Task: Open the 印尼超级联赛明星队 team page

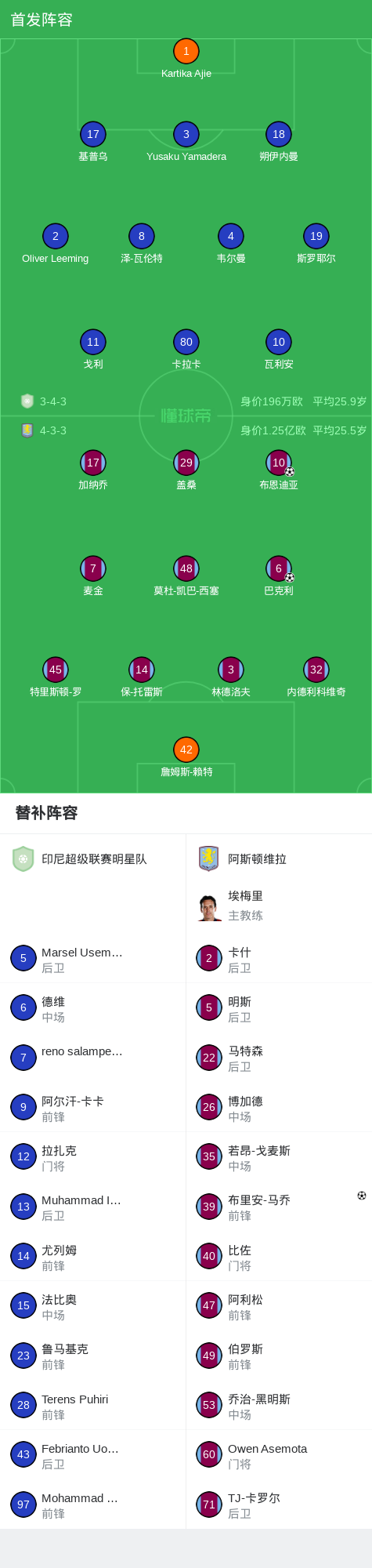Action: tap(93, 859)
